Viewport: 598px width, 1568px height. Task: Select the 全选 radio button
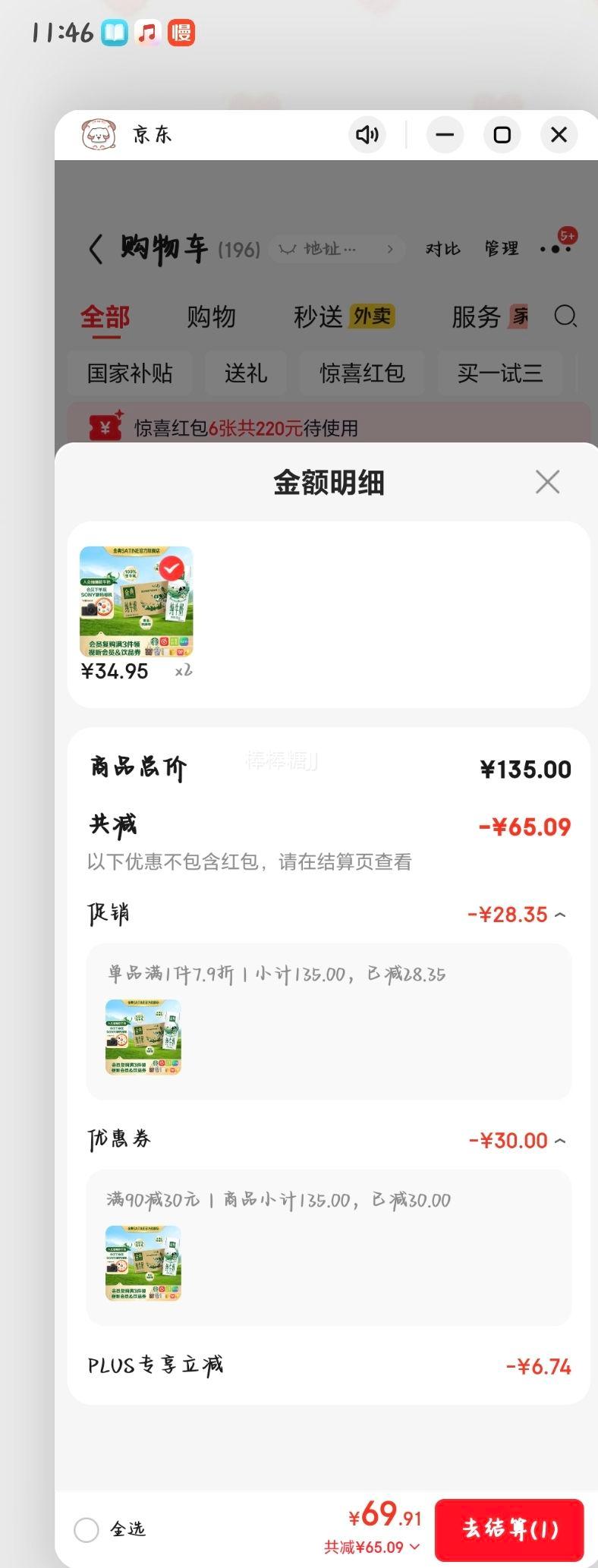pos(86,1531)
